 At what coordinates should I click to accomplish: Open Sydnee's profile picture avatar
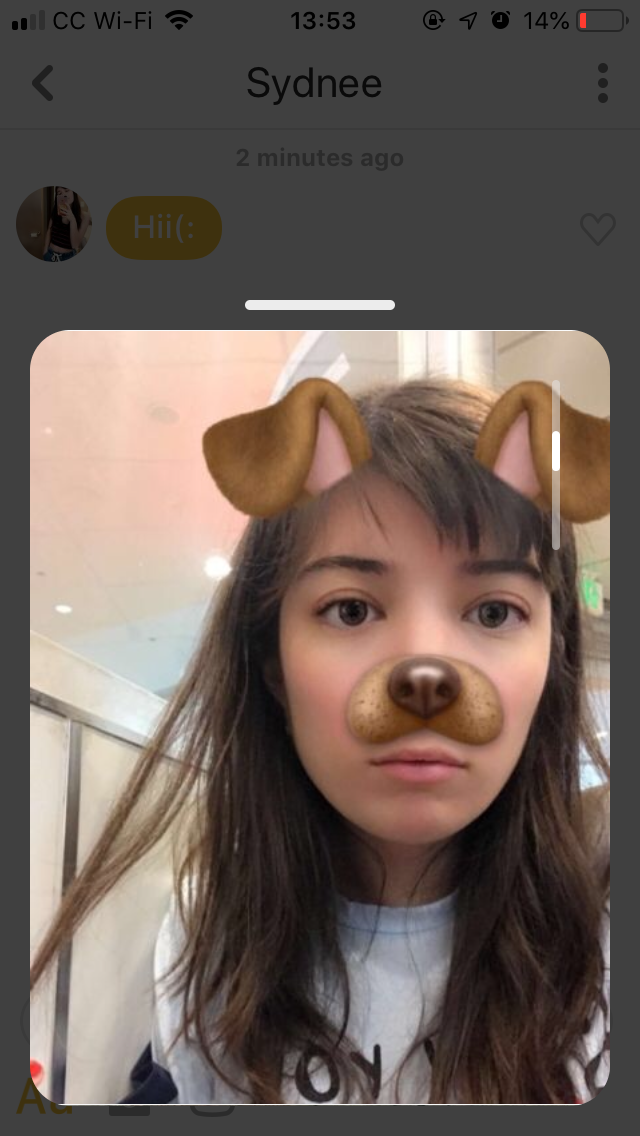(54, 224)
